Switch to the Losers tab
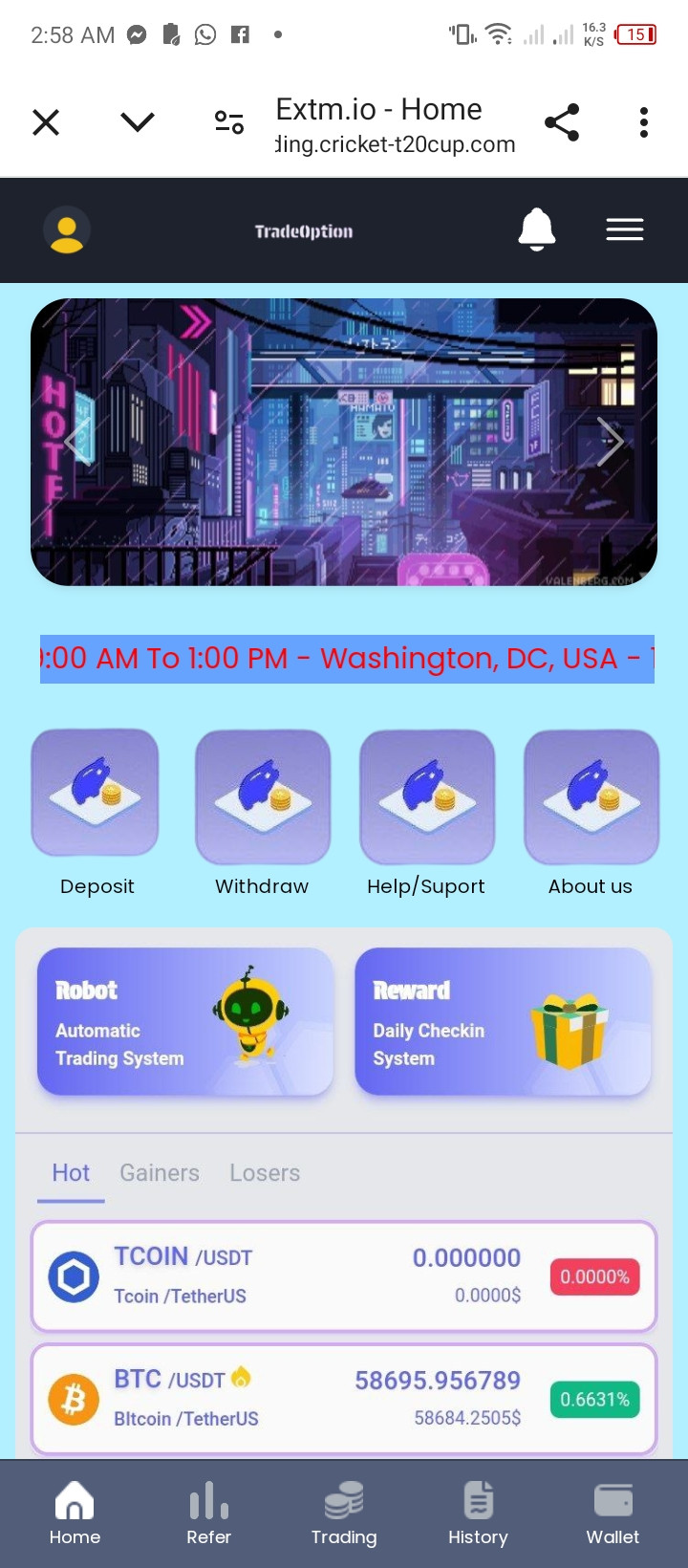The width and height of the screenshot is (688, 1568). click(265, 1173)
